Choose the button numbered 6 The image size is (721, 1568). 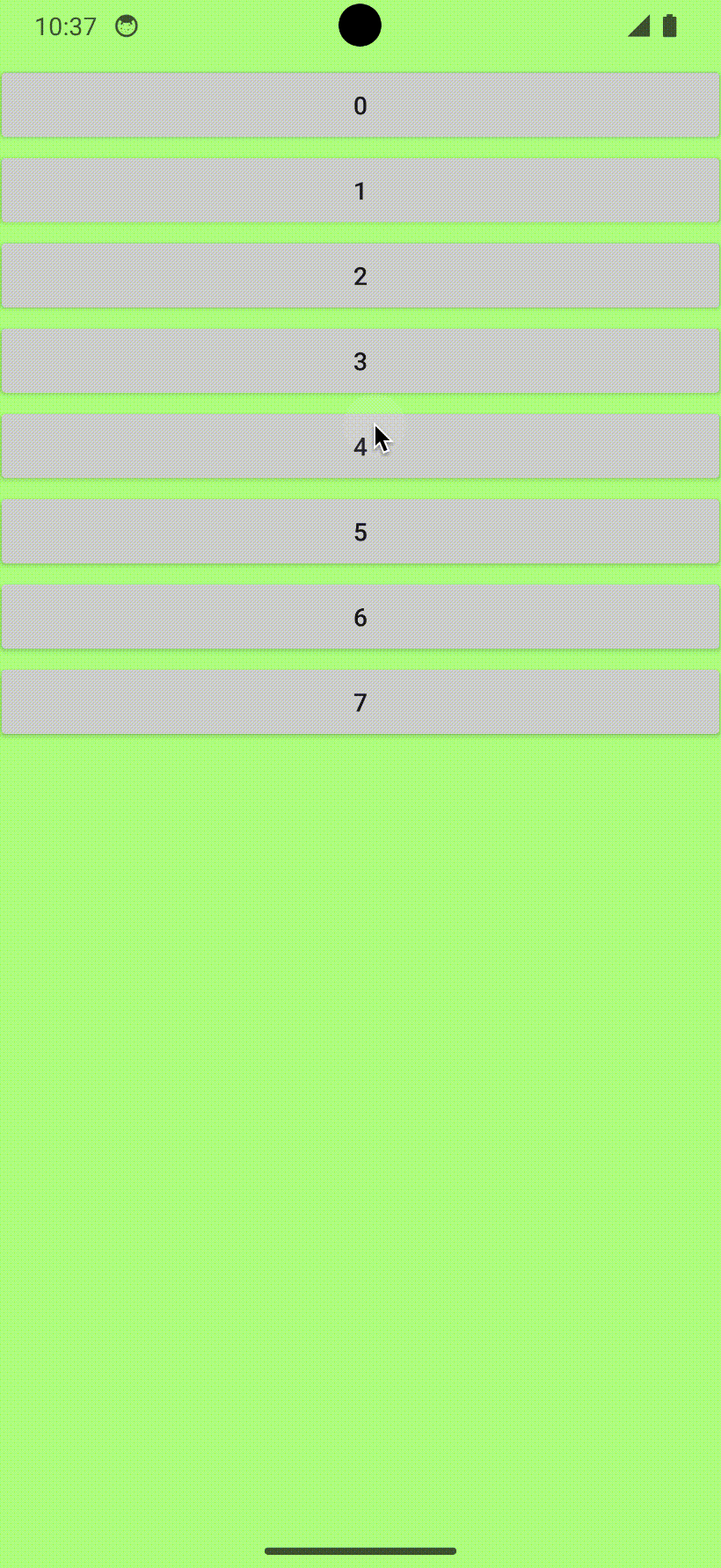pyautogui.click(x=360, y=617)
